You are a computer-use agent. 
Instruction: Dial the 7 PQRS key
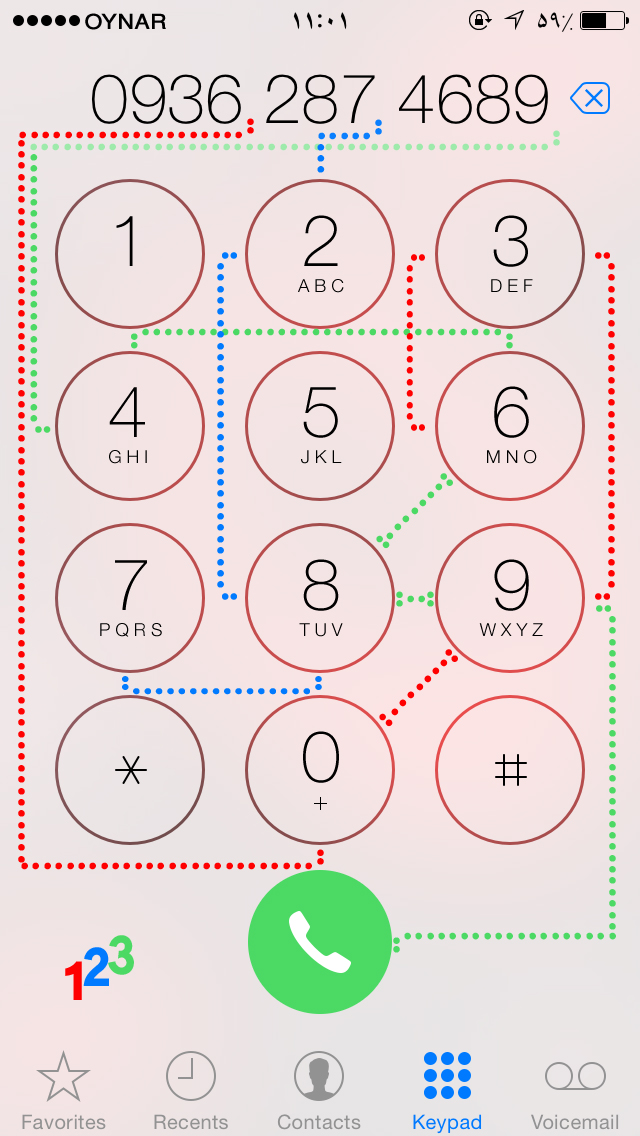(x=130, y=598)
